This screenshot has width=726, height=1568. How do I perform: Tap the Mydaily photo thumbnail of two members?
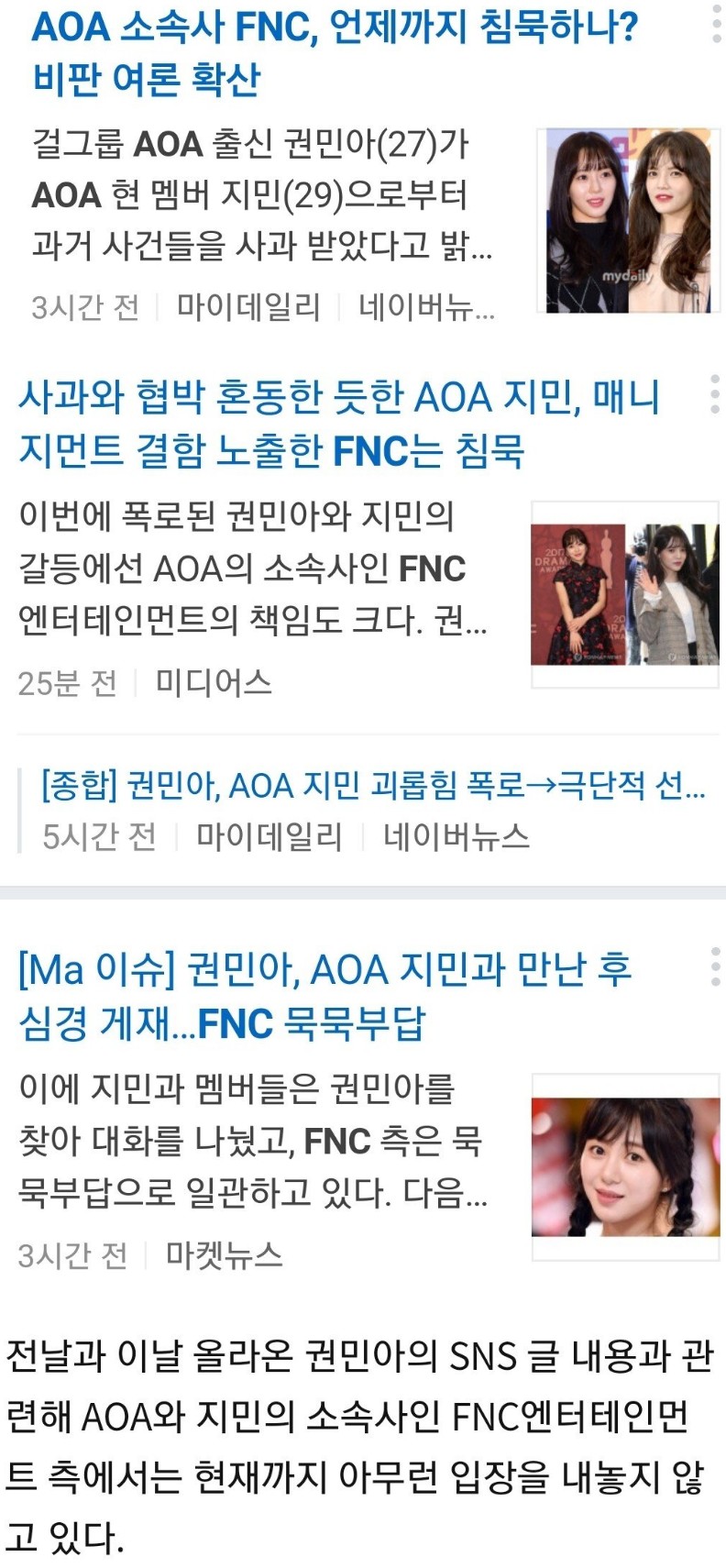click(628, 221)
